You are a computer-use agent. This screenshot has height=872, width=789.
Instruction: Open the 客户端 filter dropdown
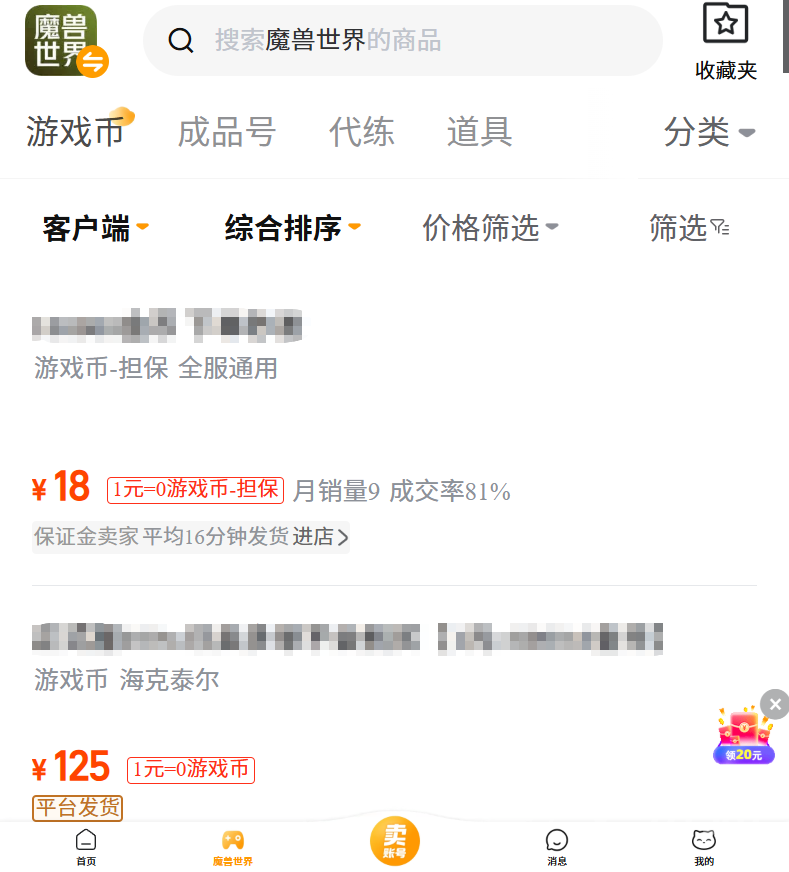[x=95, y=229]
